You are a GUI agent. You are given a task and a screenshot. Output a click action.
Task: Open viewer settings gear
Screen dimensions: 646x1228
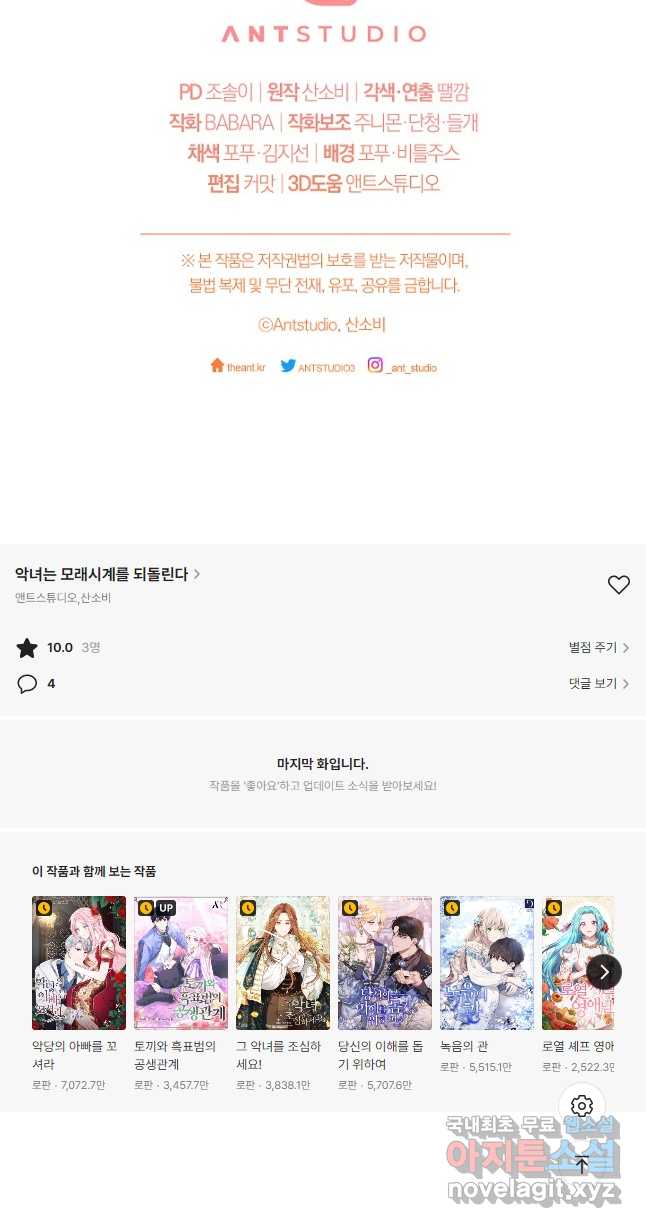[582, 1106]
